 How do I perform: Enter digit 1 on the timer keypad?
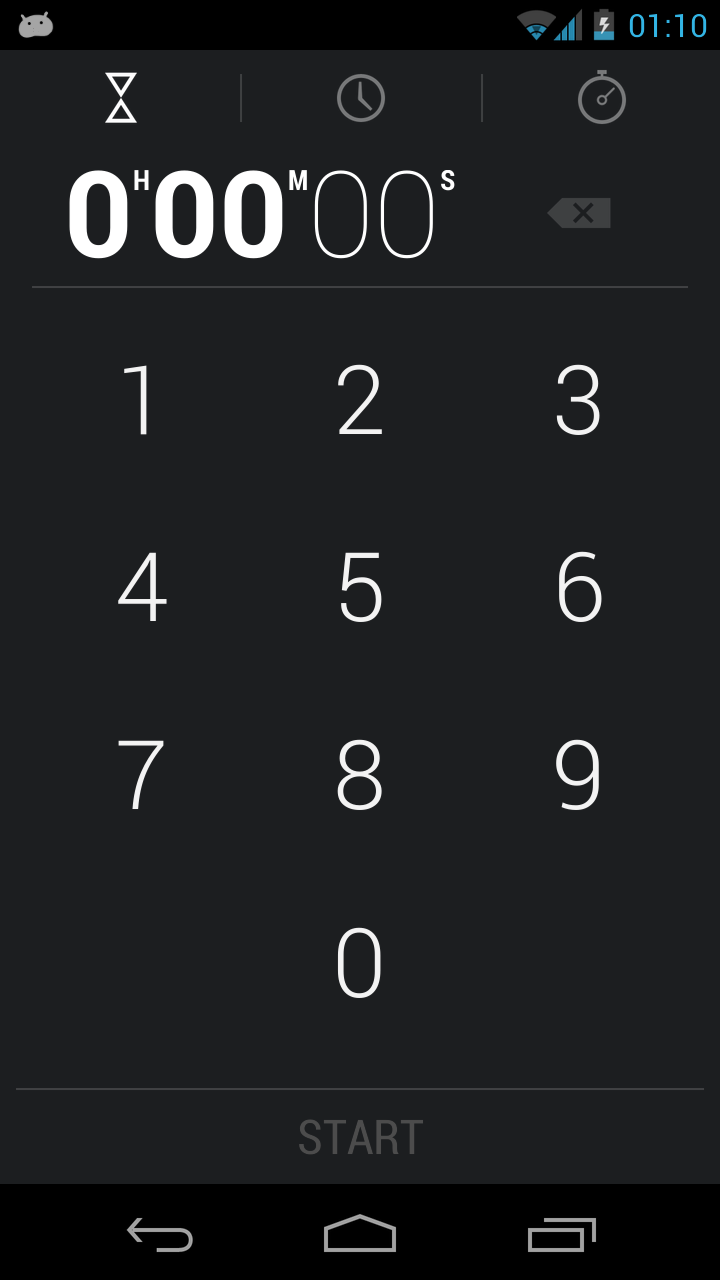[141, 400]
